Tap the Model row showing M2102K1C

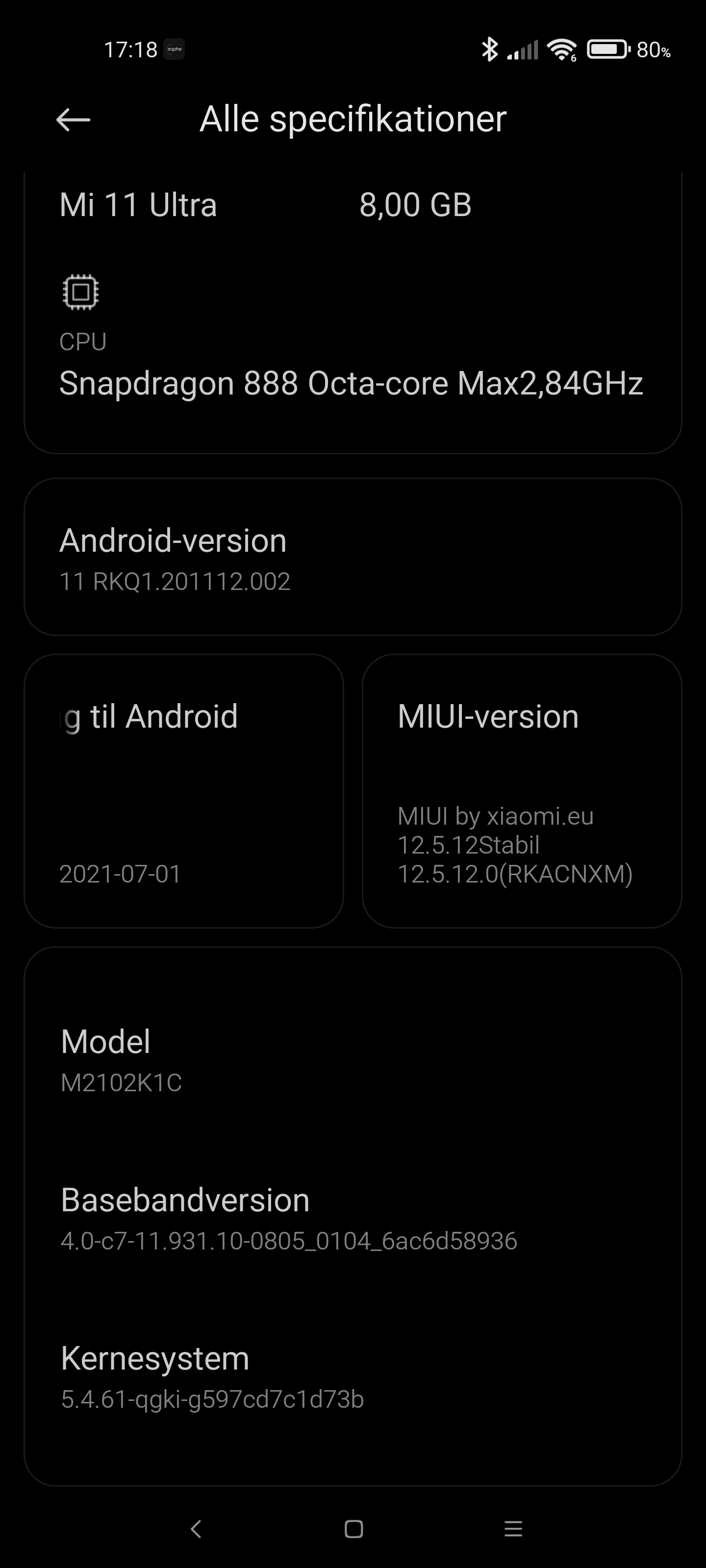(353, 1060)
